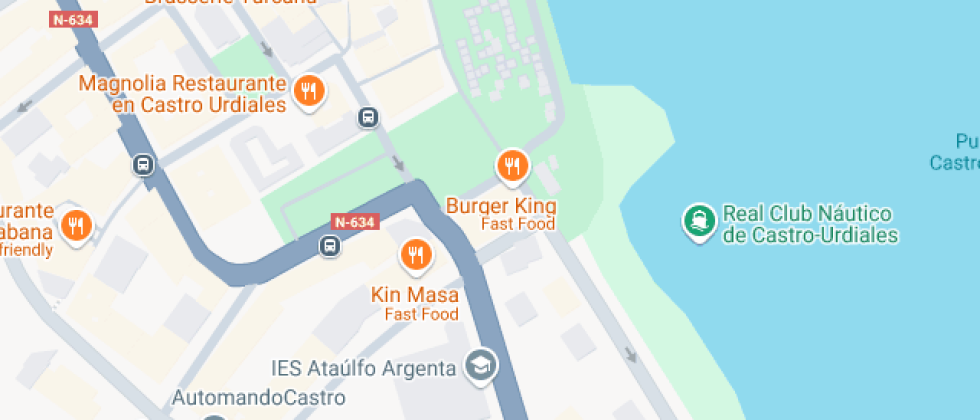Open Magnolia Restaurante place marker
The image size is (980, 420).
click(309, 93)
